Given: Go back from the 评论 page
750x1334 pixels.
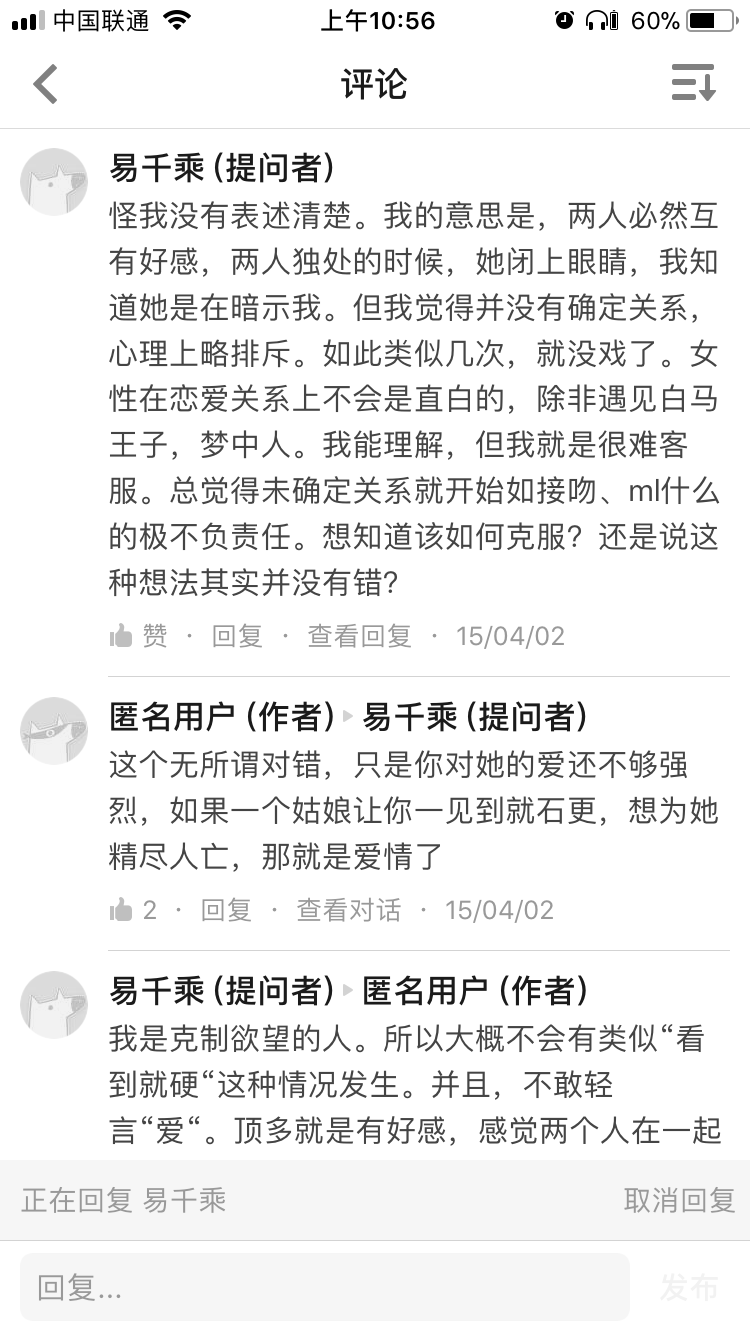Looking at the screenshot, I should [x=46, y=84].
